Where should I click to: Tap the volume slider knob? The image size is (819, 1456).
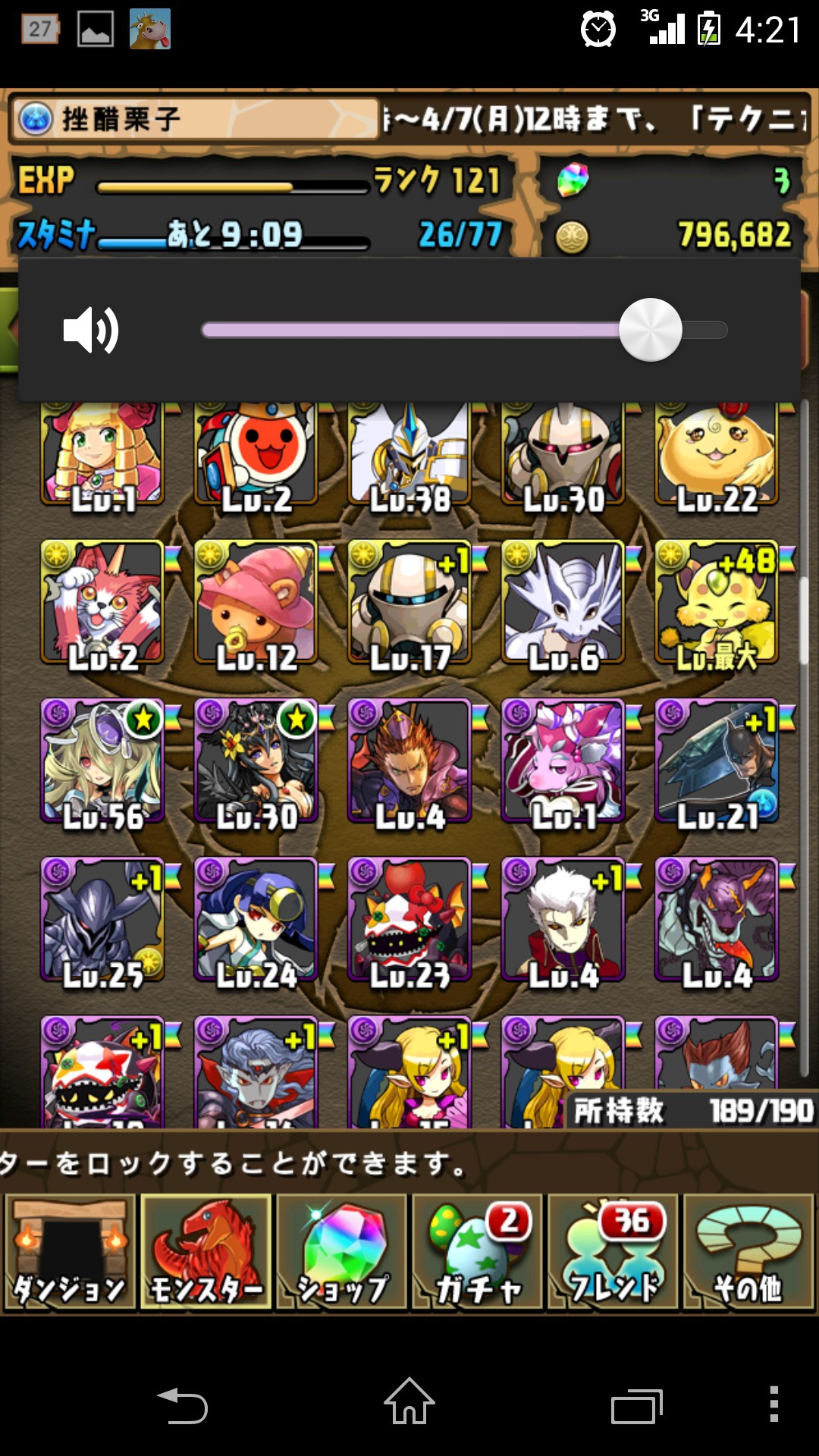click(x=650, y=330)
